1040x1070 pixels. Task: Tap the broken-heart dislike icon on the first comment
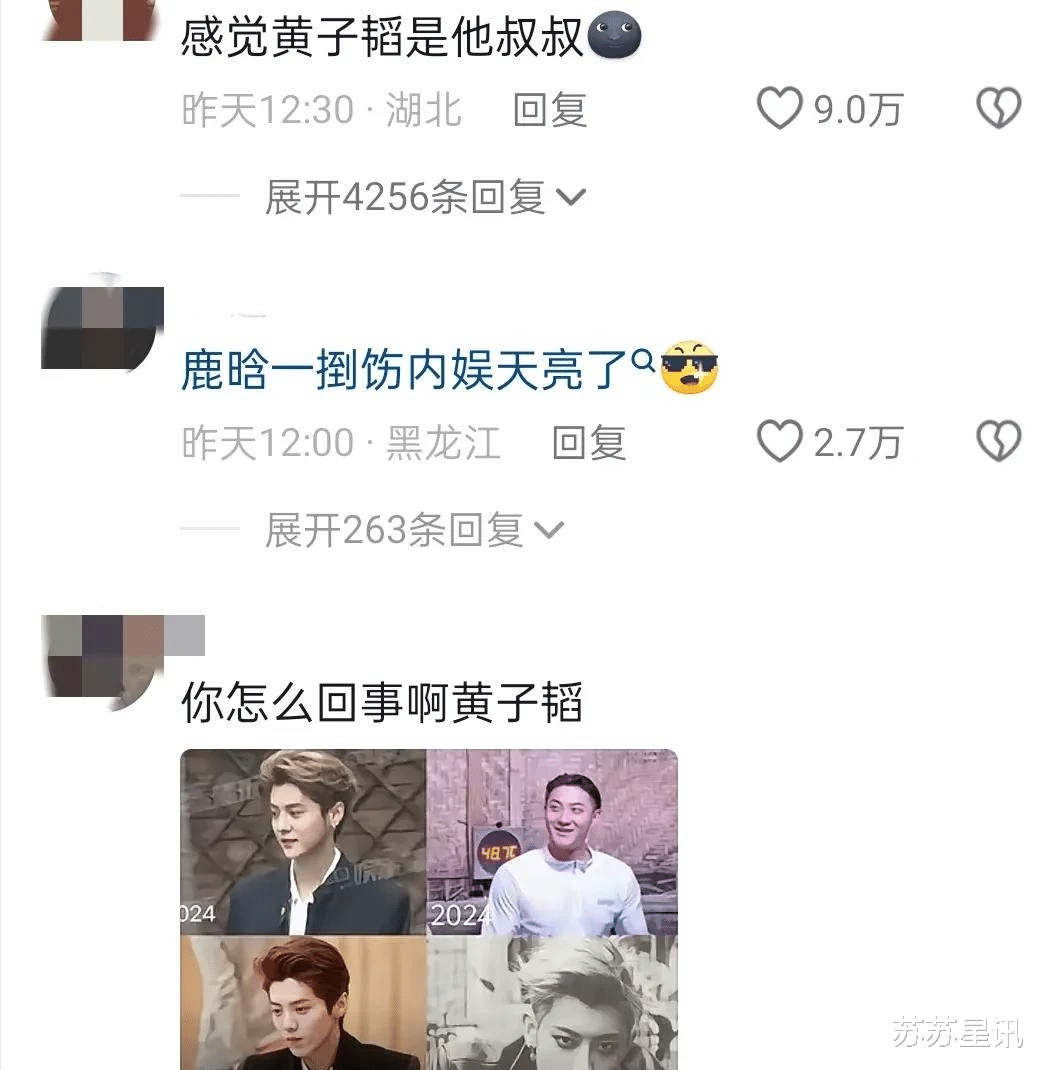[998, 107]
